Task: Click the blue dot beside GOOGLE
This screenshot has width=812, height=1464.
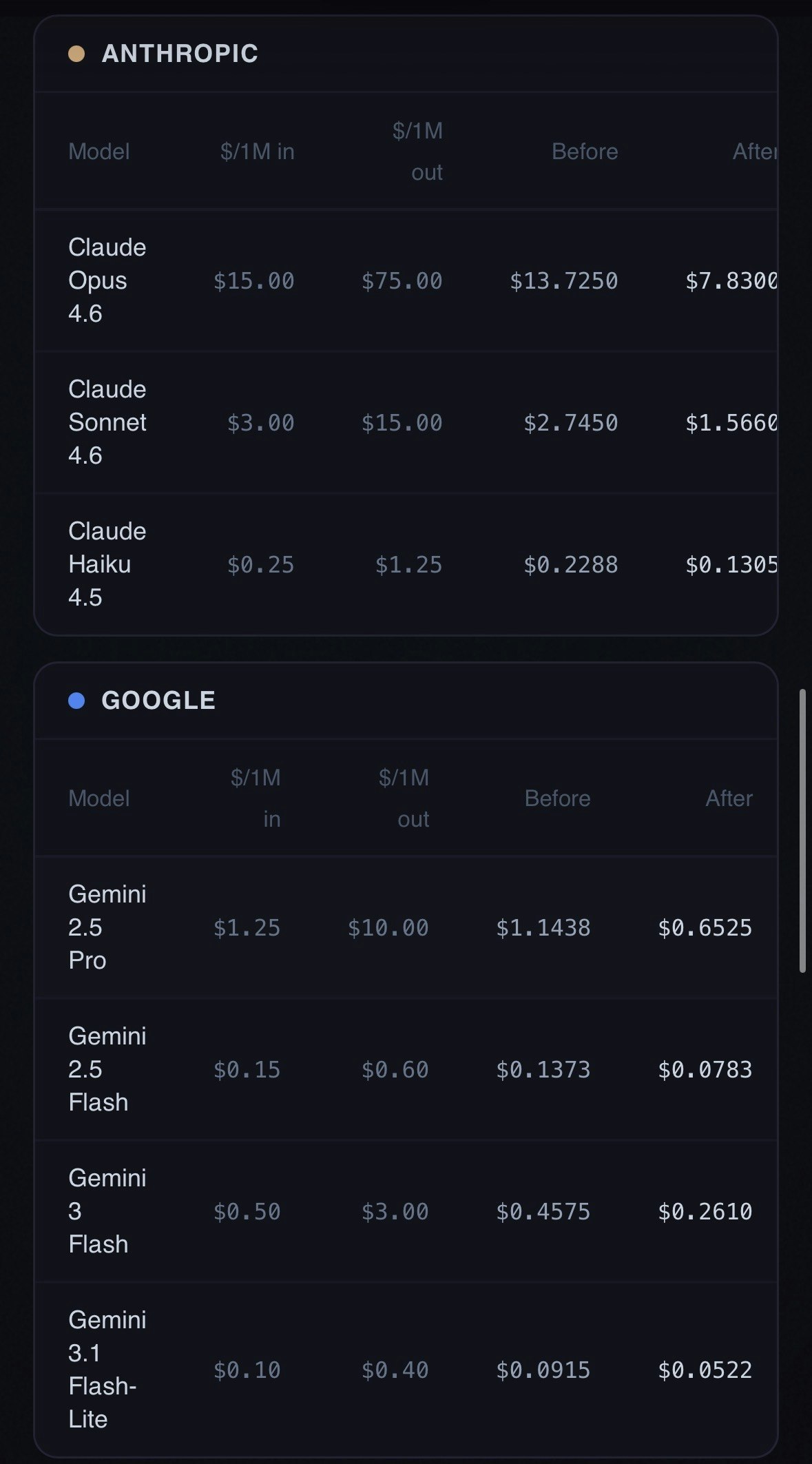Action: [78, 700]
